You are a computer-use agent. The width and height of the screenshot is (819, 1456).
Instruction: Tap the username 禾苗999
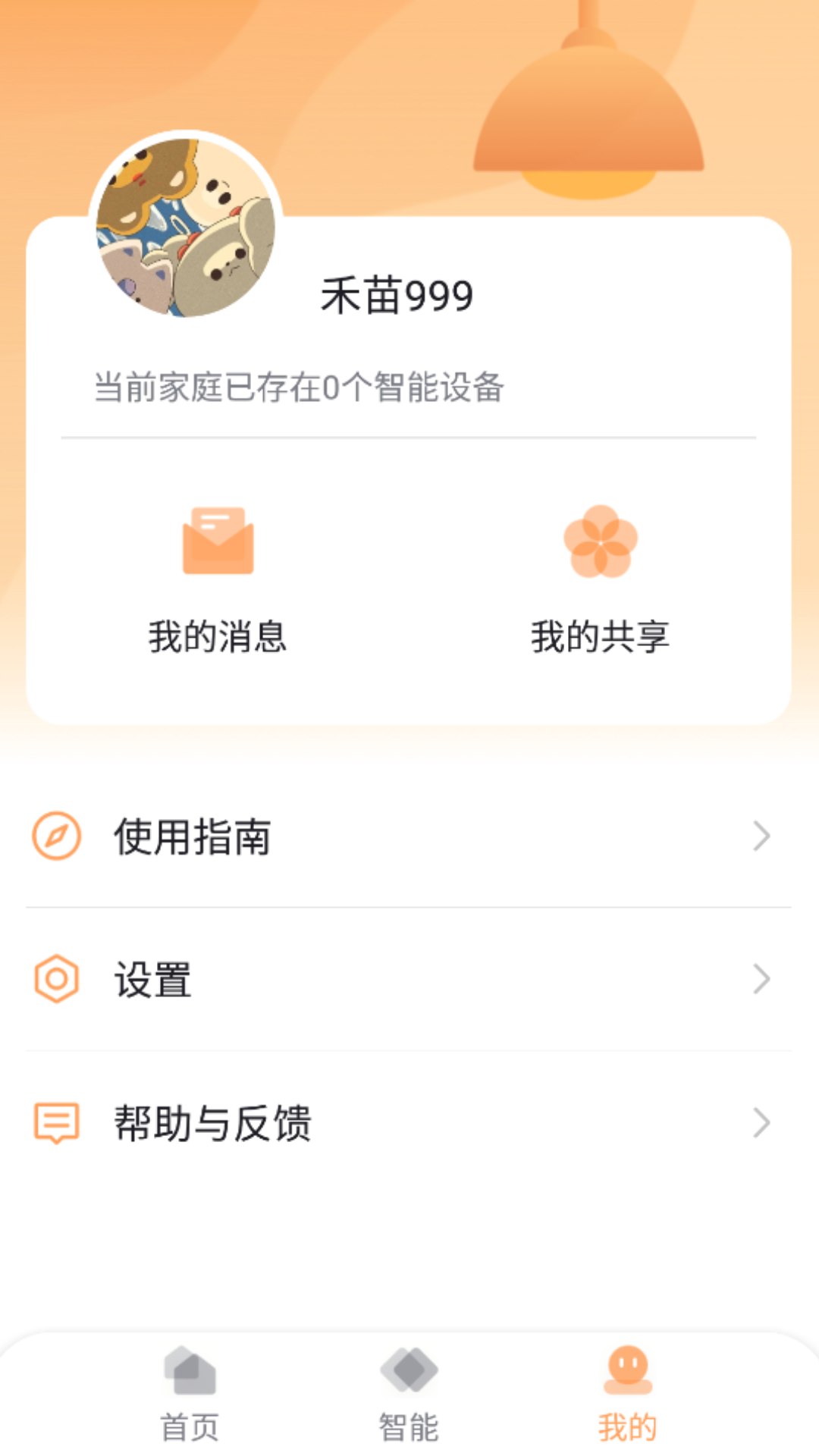point(397,296)
